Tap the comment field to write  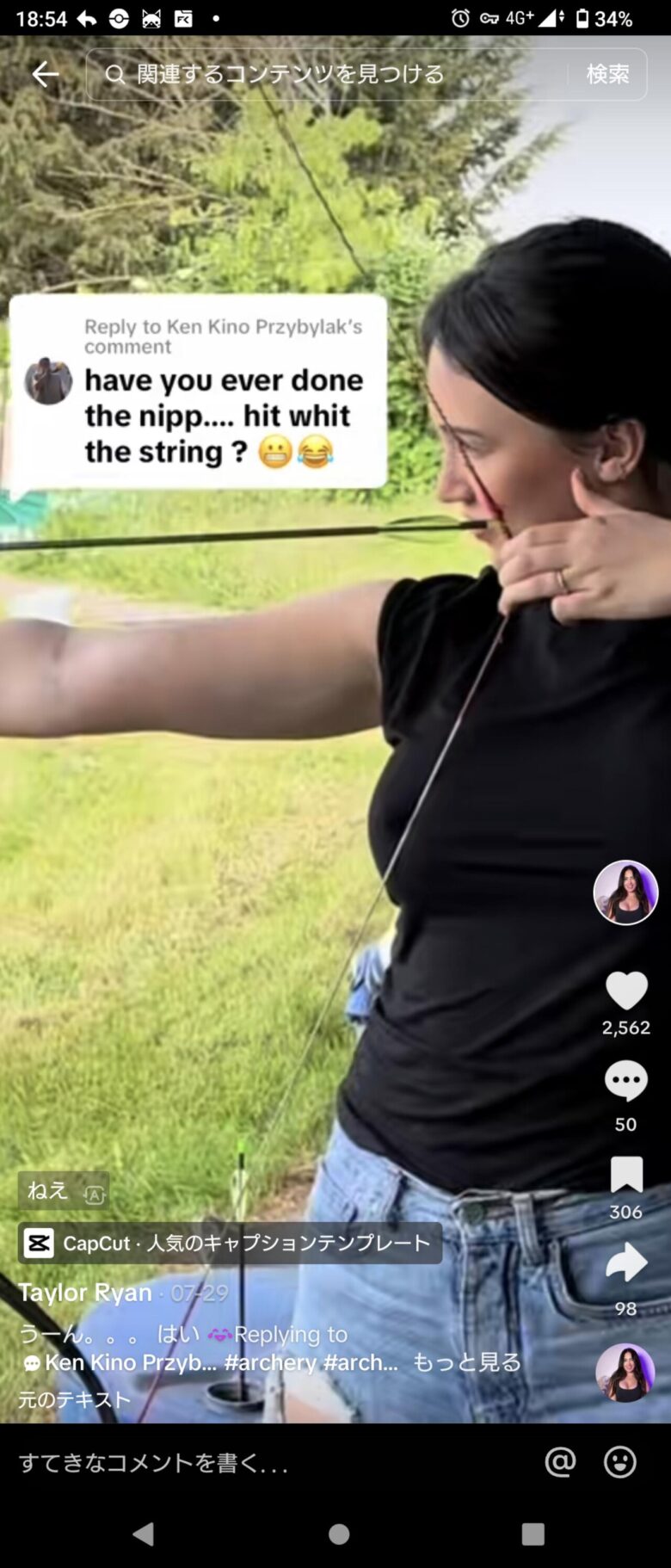(258, 1463)
